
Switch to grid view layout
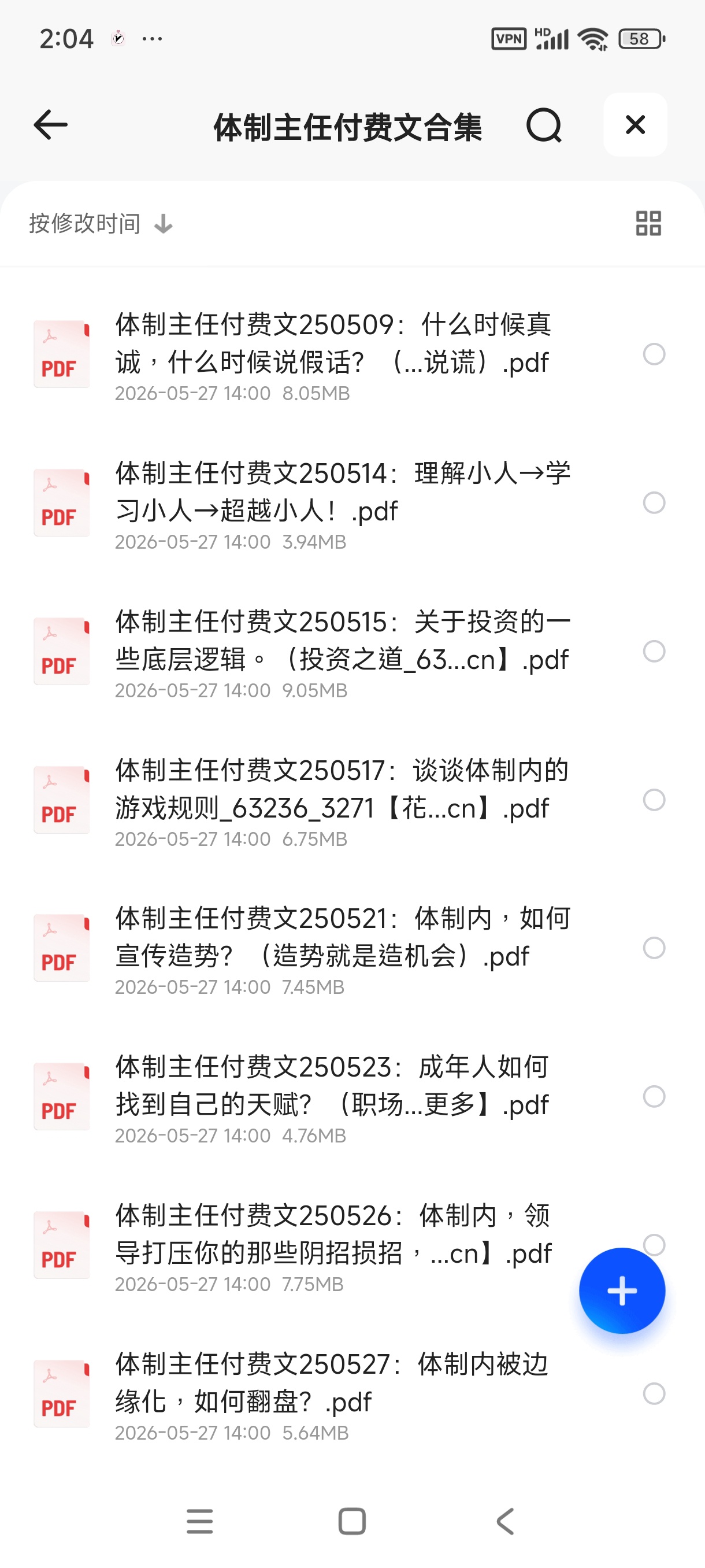(x=648, y=223)
